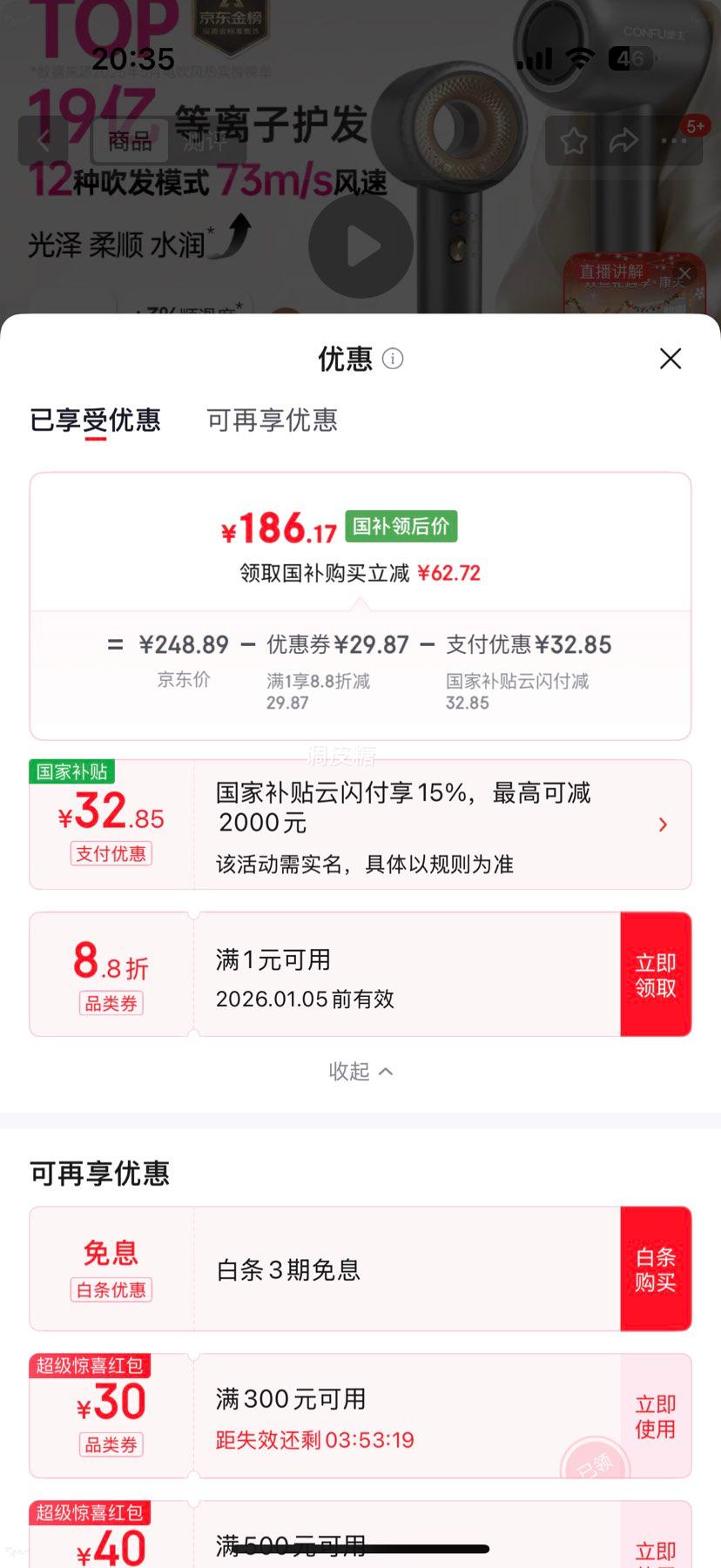Viewport: 721px width, 1568px height.
Task: Close the 优惠 panel with the X
Action: click(x=670, y=359)
